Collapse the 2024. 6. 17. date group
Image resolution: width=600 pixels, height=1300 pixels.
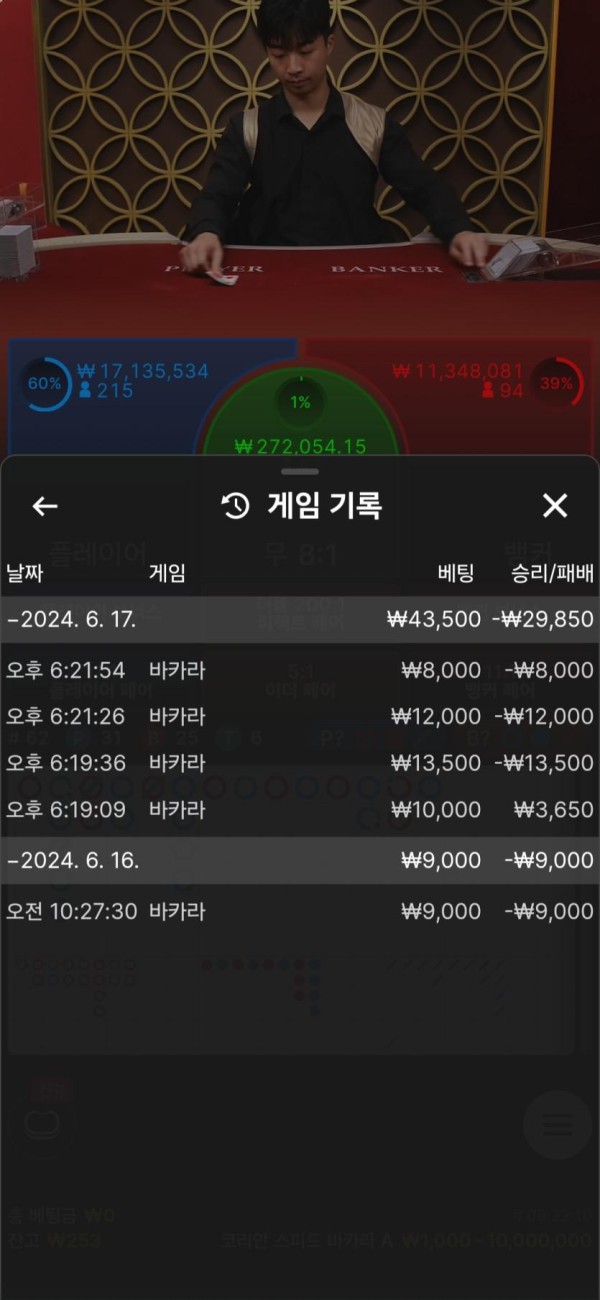coord(300,619)
